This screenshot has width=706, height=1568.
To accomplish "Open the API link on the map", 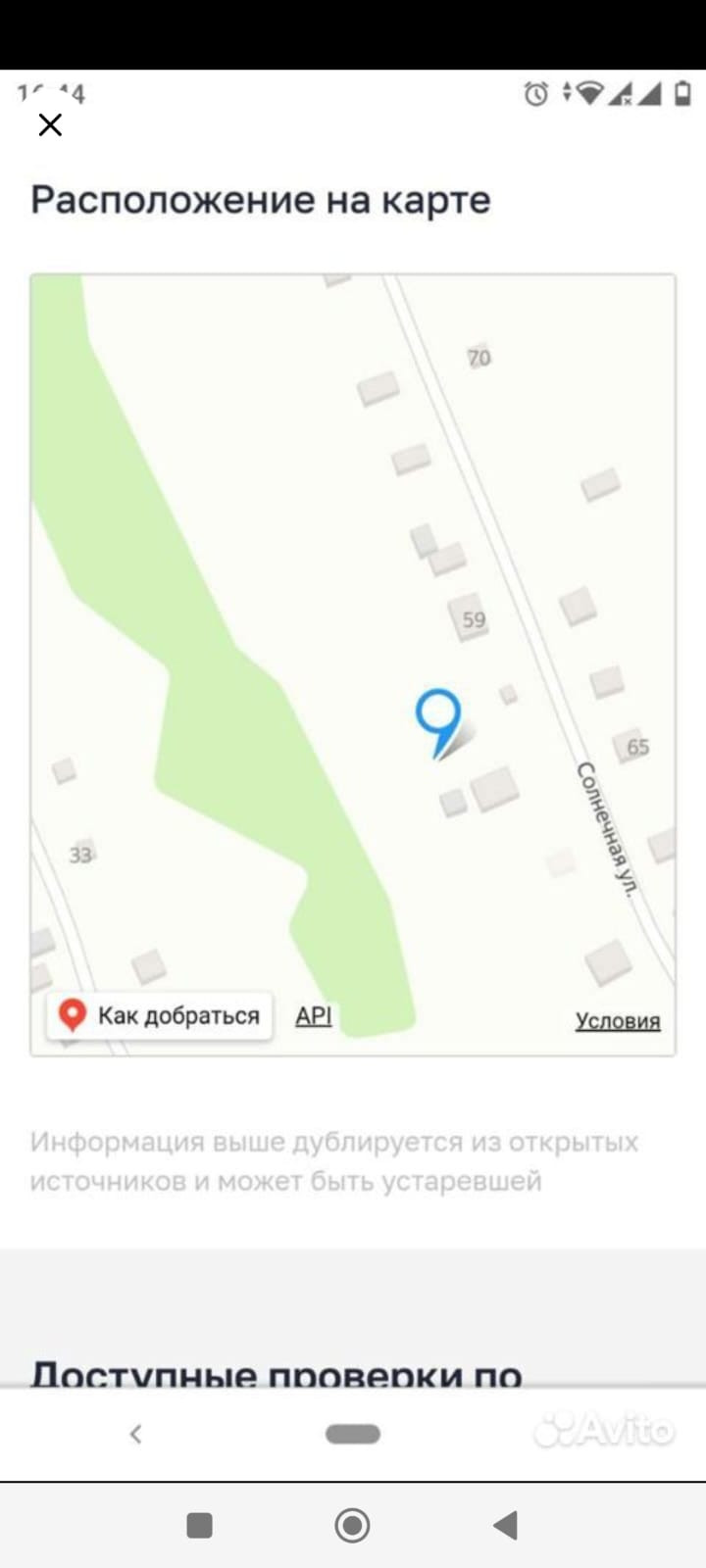I will click(x=314, y=1015).
